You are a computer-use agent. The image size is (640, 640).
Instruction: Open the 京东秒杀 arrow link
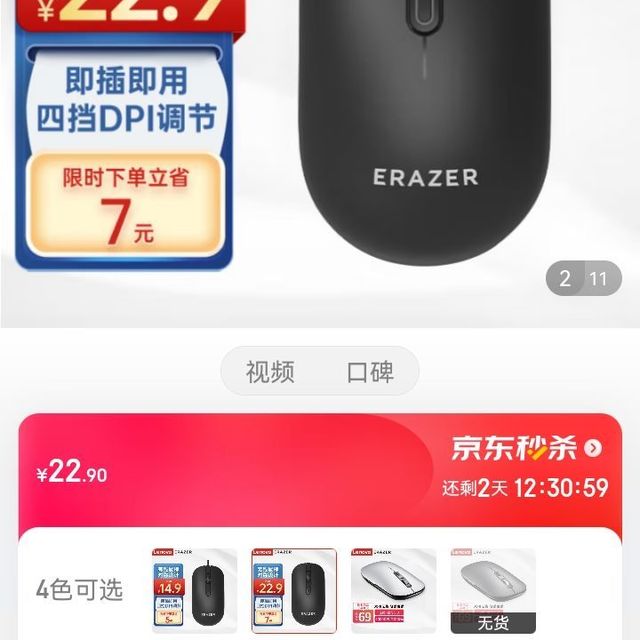pyautogui.click(x=593, y=448)
